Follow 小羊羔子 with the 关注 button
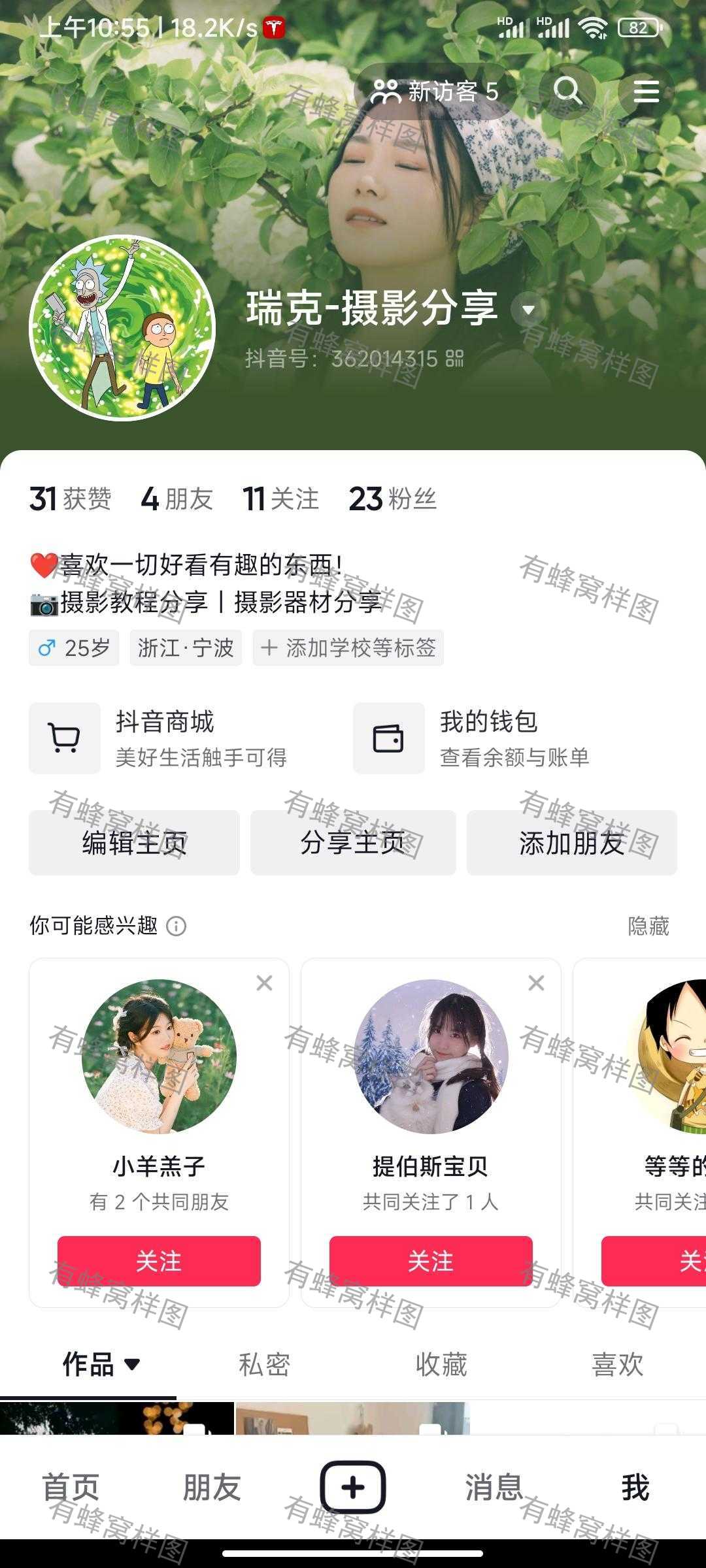This screenshot has width=706, height=1568. 159,1261
